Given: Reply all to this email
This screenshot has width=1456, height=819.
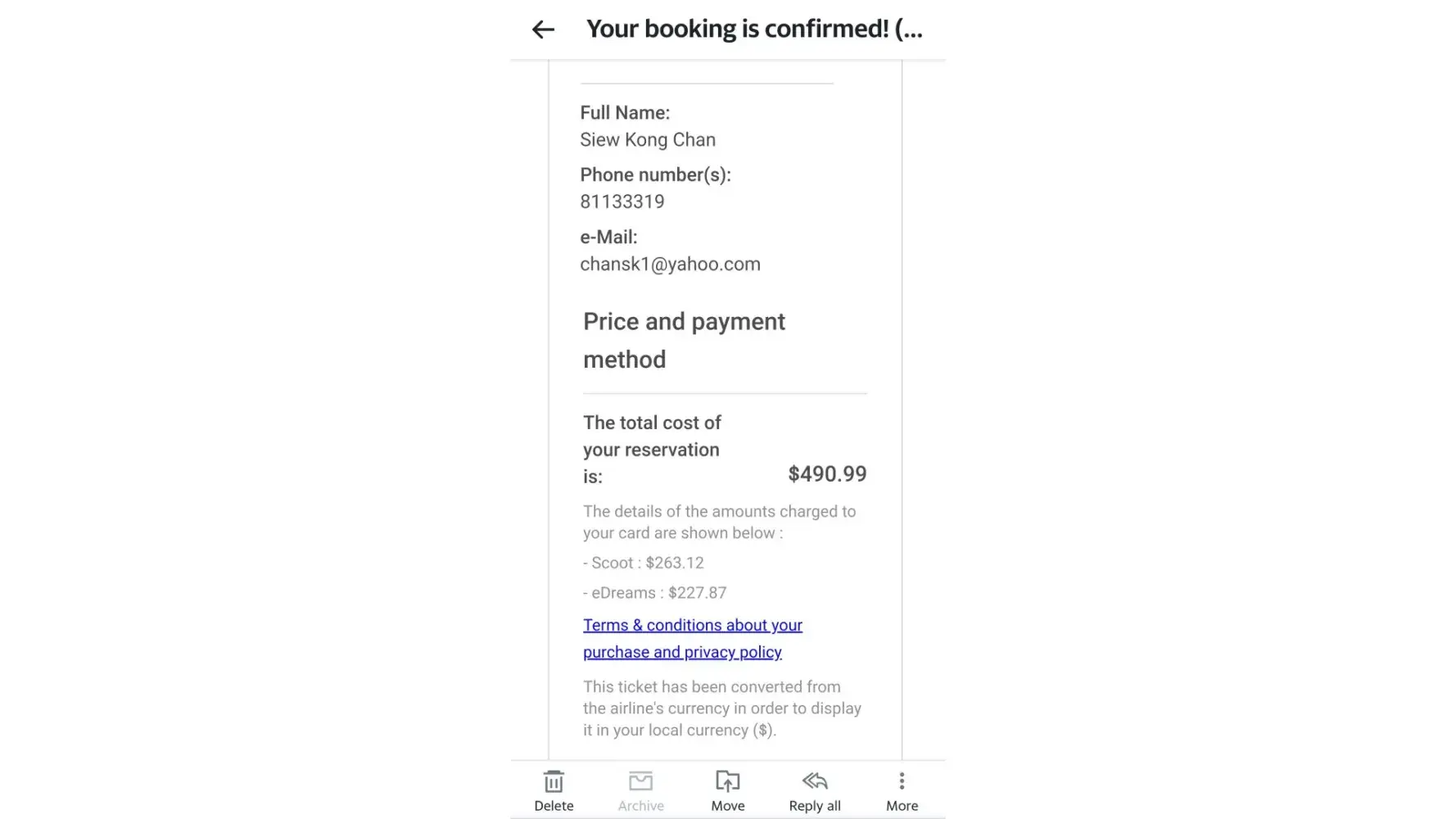Looking at the screenshot, I should (x=815, y=790).
